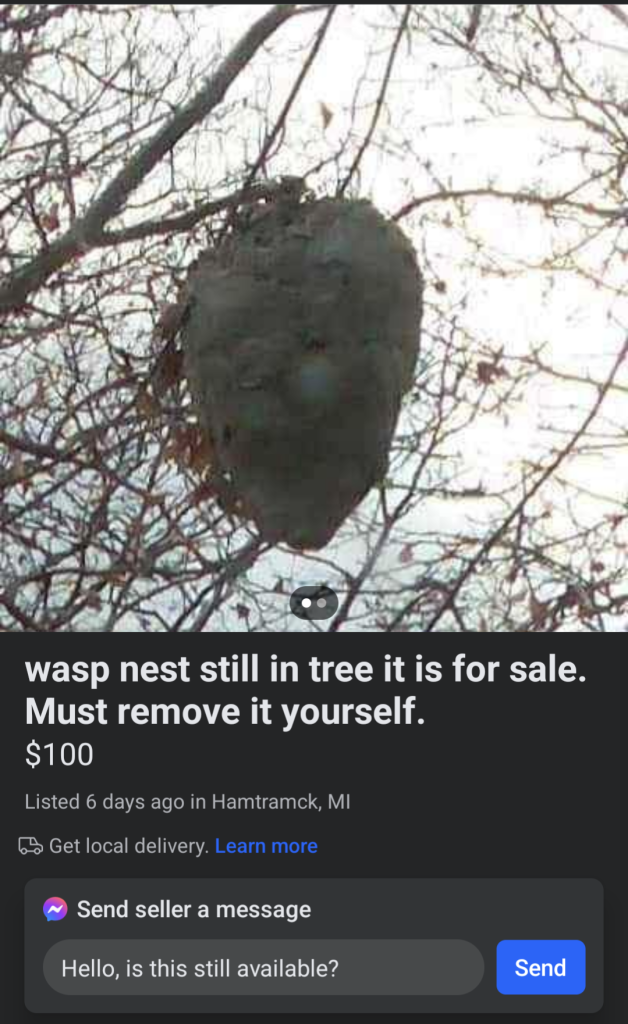Send the message to the seller
This screenshot has width=628, height=1024.
[x=540, y=967]
